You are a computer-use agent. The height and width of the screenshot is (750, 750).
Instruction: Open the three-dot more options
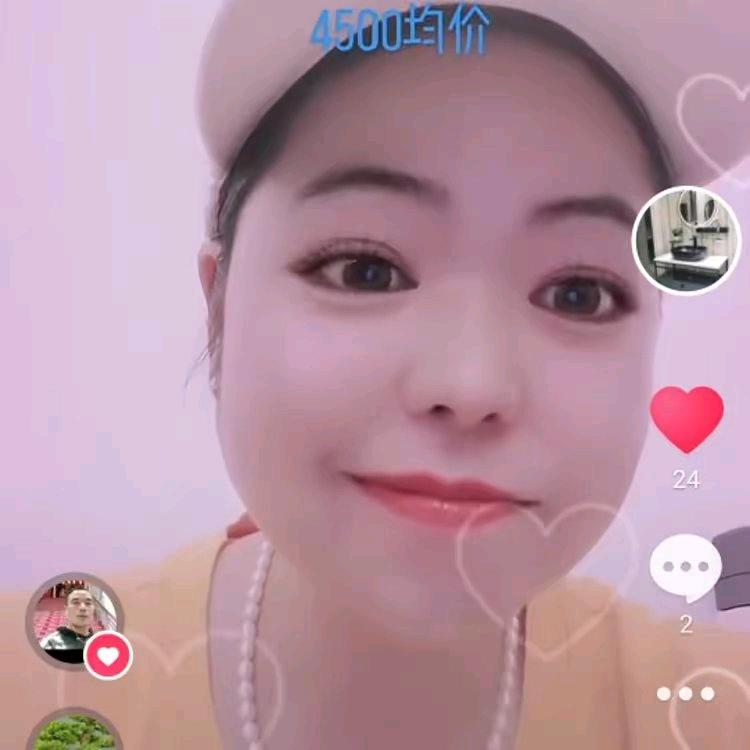(686, 693)
